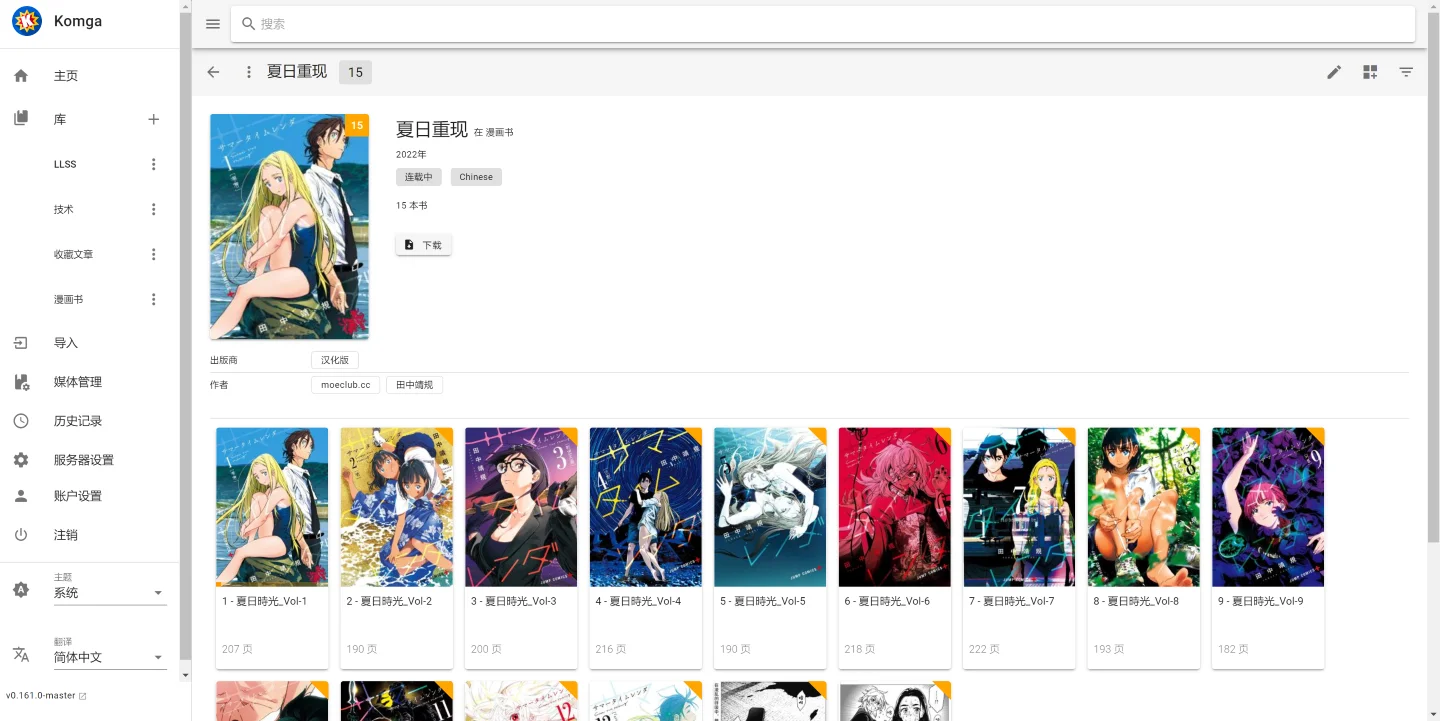
Task: Open the LLSS library
Action: 65,164
